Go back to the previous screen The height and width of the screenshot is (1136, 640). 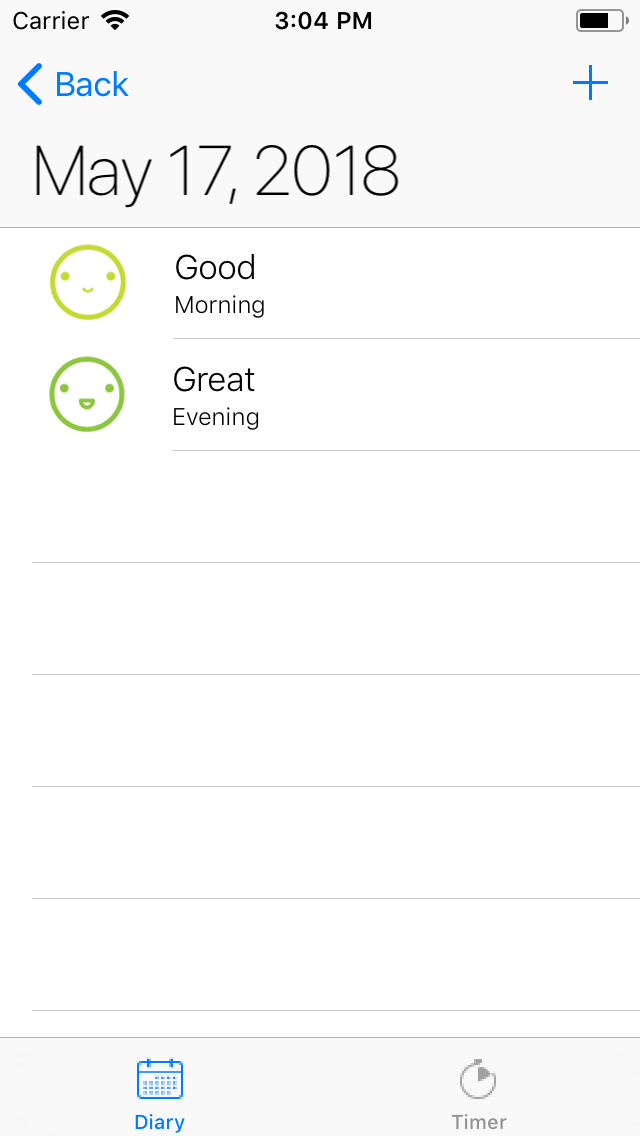pyautogui.click(x=73, y=85)
